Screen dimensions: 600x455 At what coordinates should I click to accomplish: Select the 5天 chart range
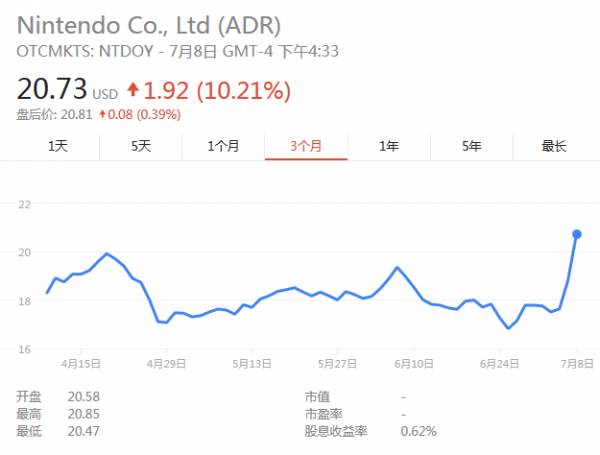coord(141,146)
